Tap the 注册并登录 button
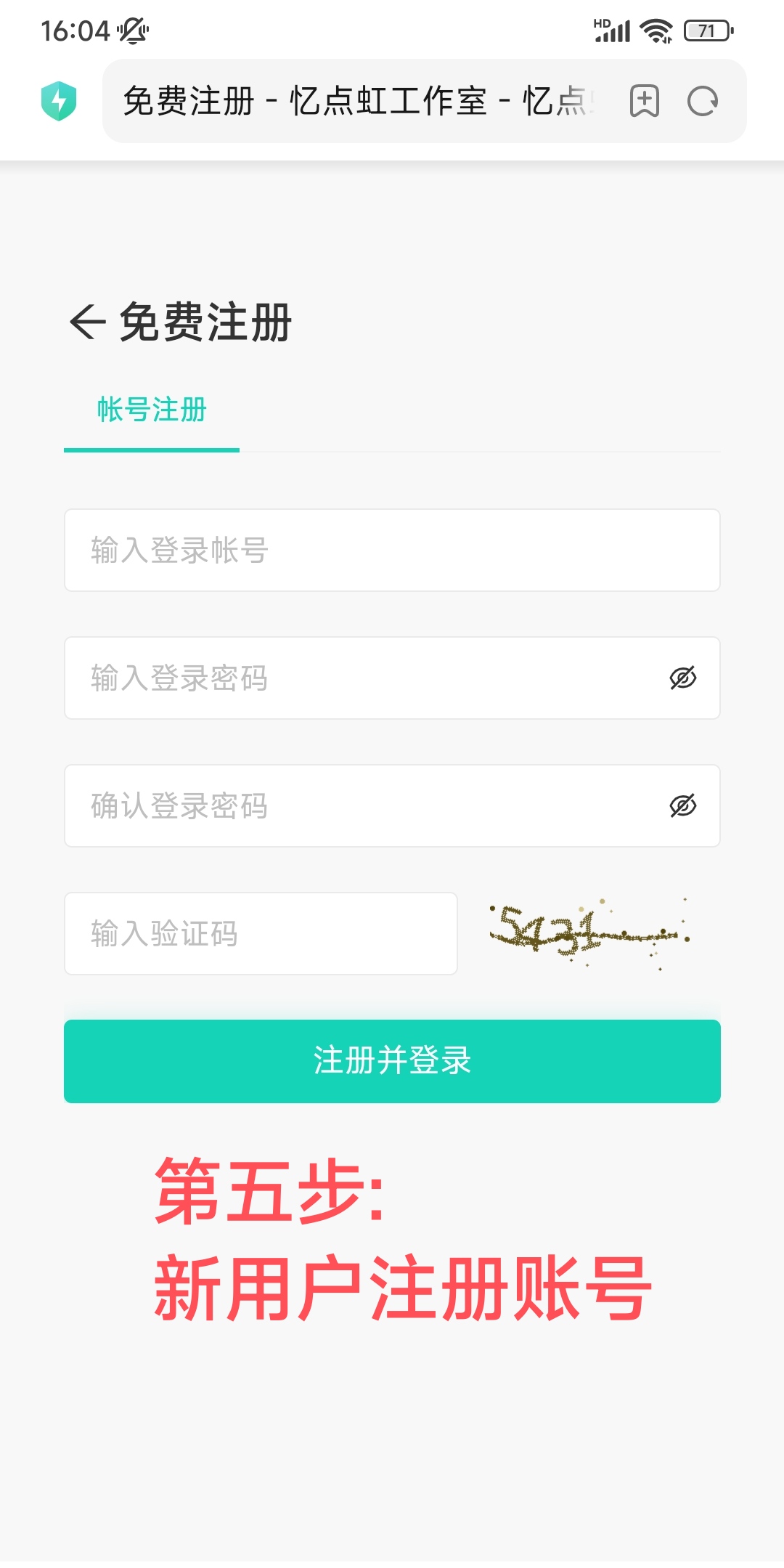Image resolution: width=784 pixels, height=1568 pixels. click(392, 1061)
